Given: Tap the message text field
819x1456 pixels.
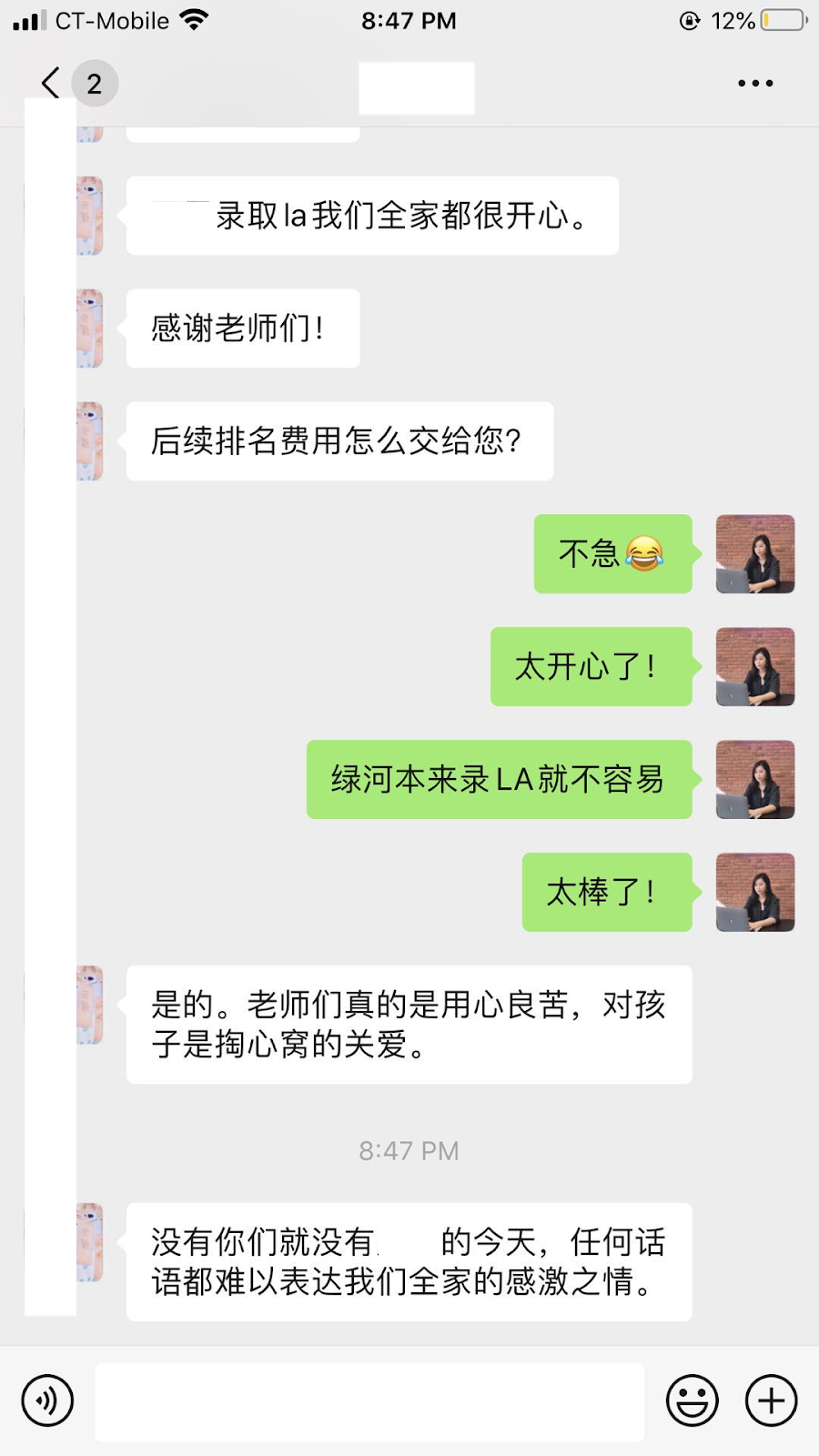Looking at the screenshot, I should coord(369,1401).
